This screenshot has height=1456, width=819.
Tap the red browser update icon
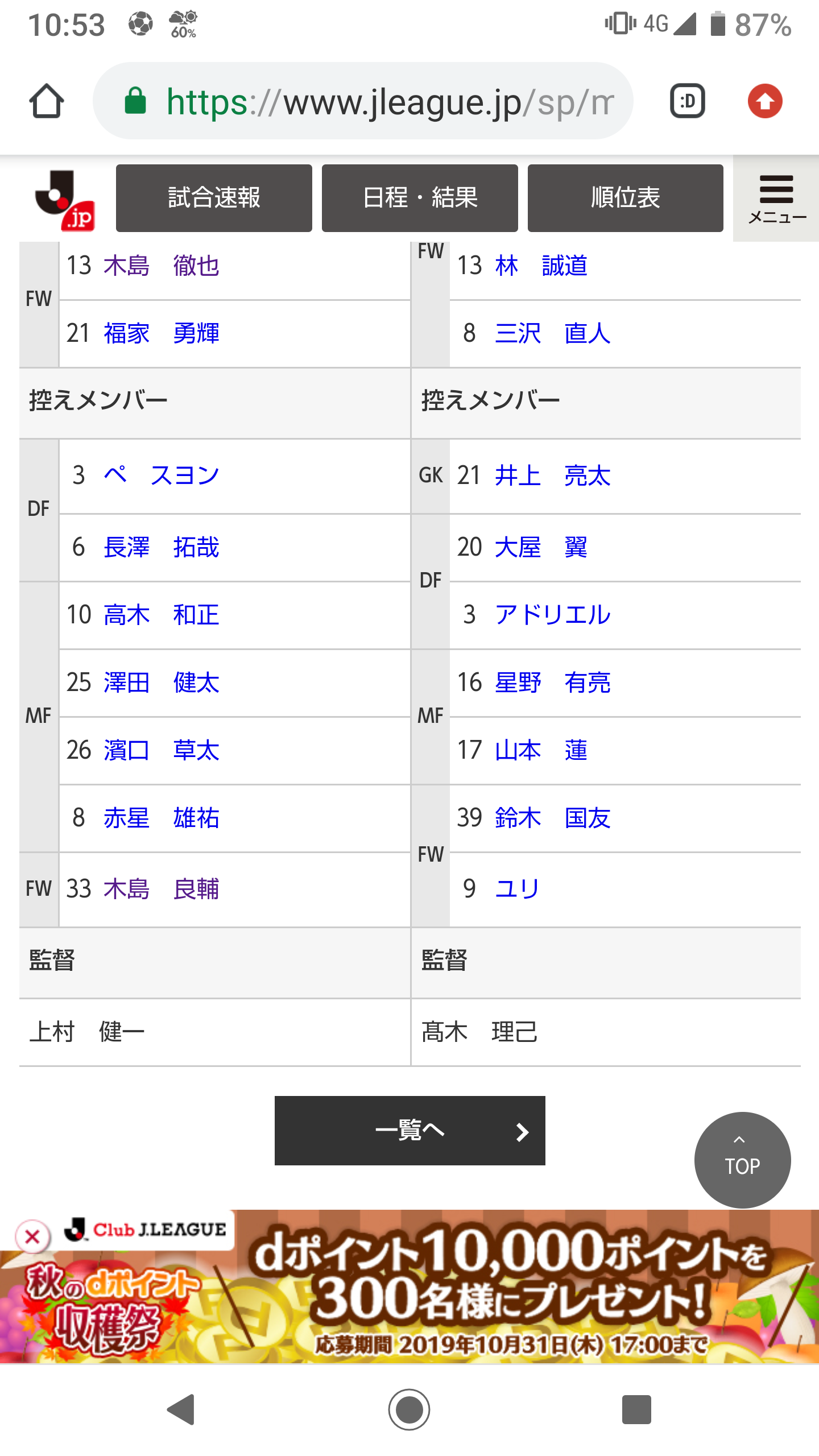(765, 101)
